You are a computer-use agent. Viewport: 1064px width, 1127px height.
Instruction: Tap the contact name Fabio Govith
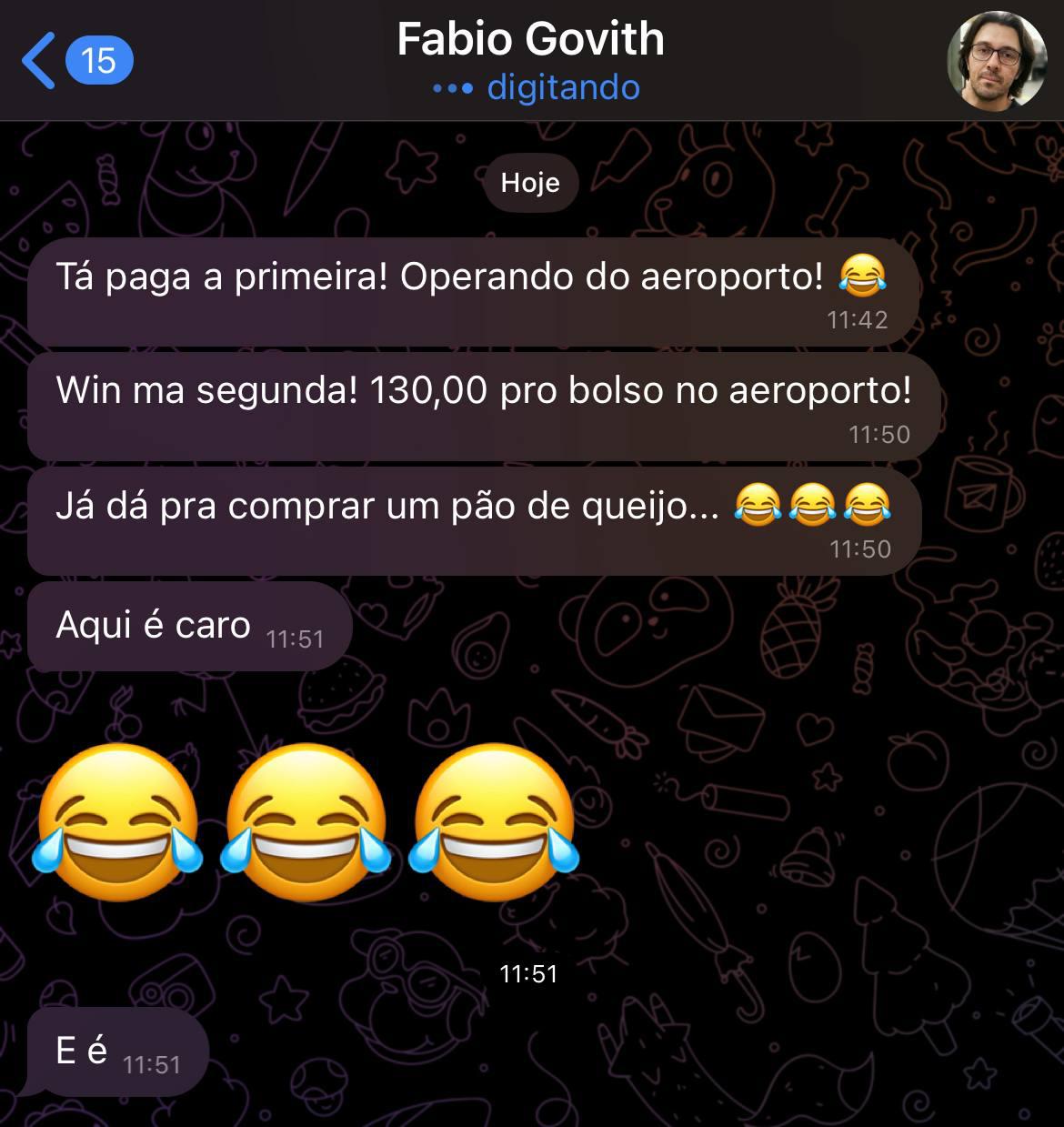(x=530, y=38)
